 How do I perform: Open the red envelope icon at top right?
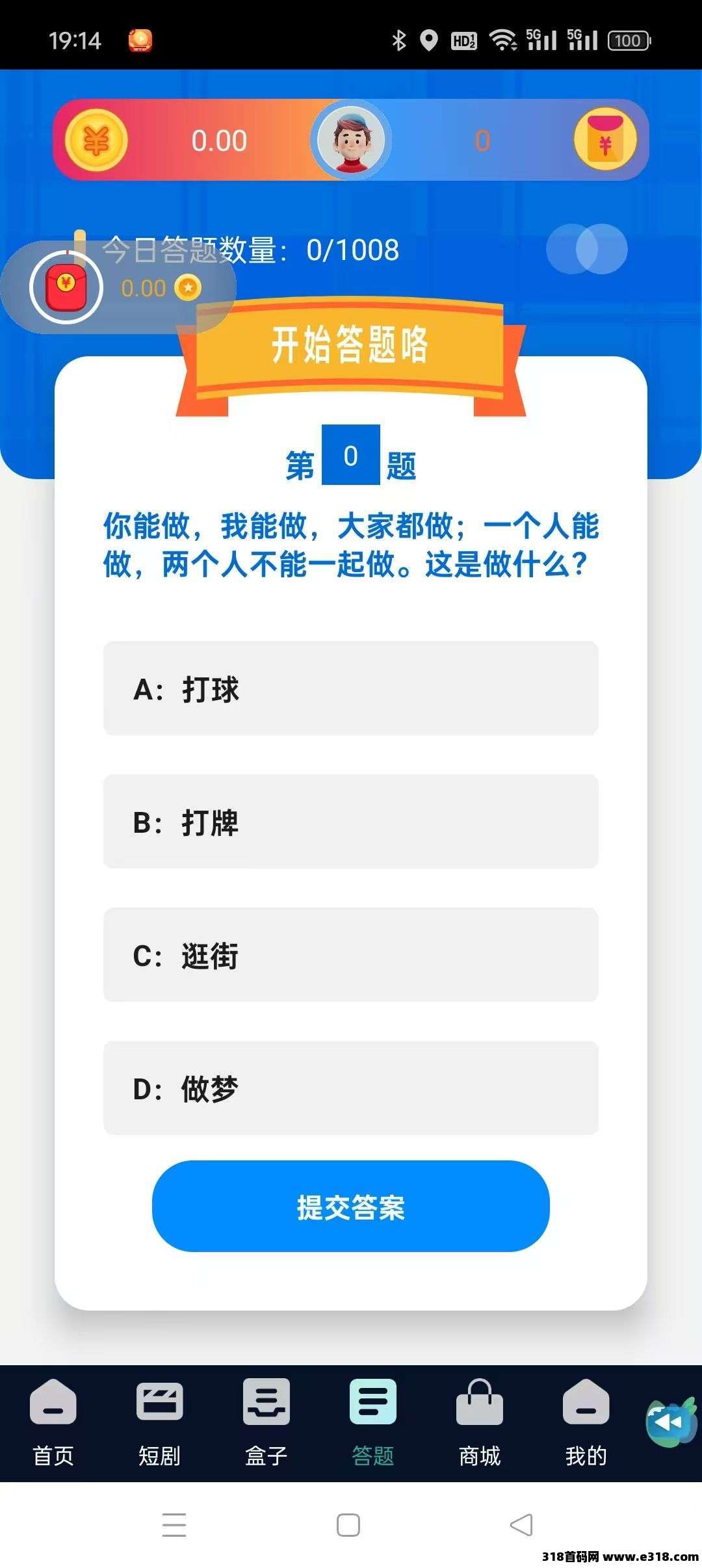pos(605,140)
